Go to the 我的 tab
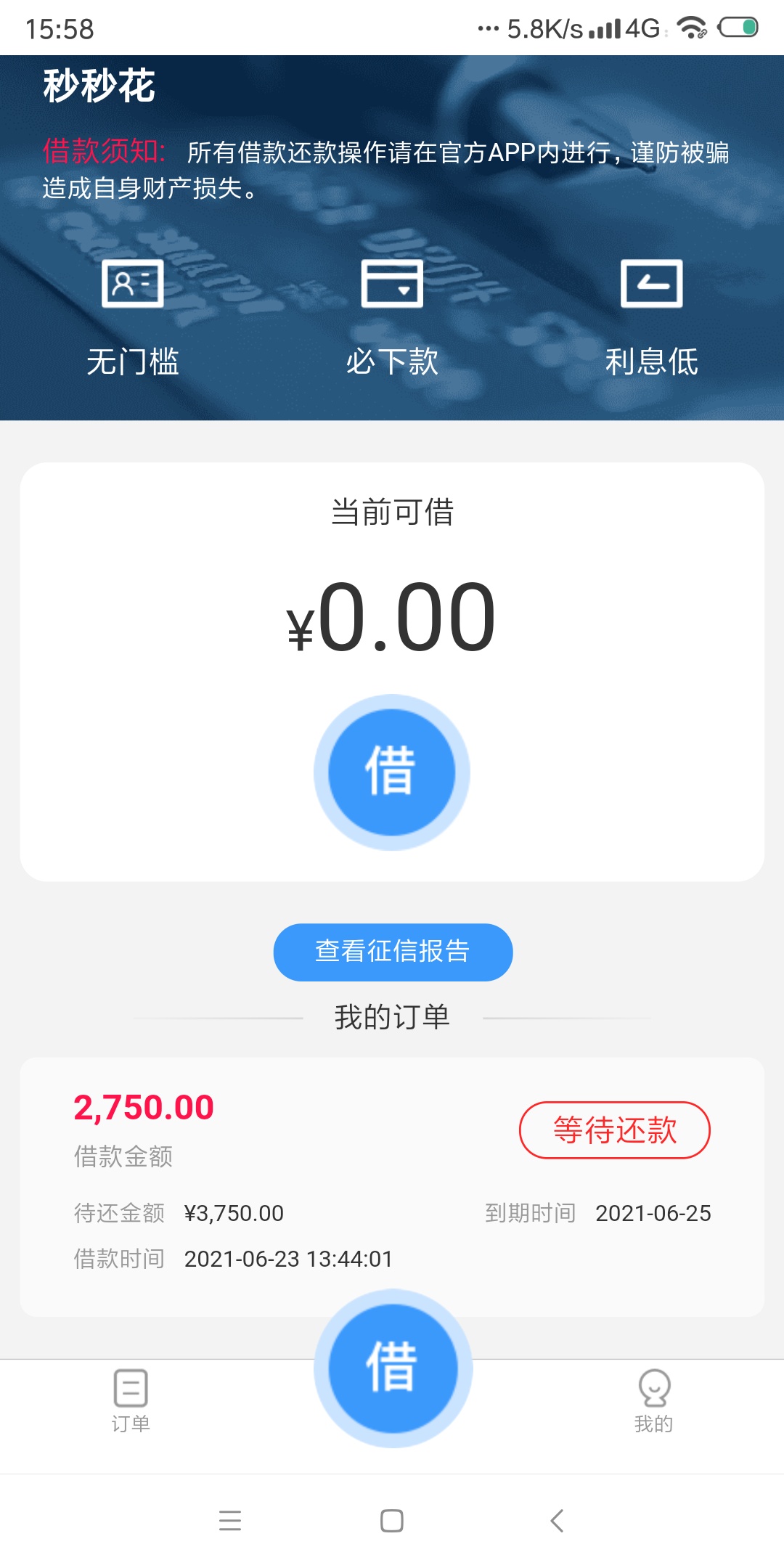 653,1401
